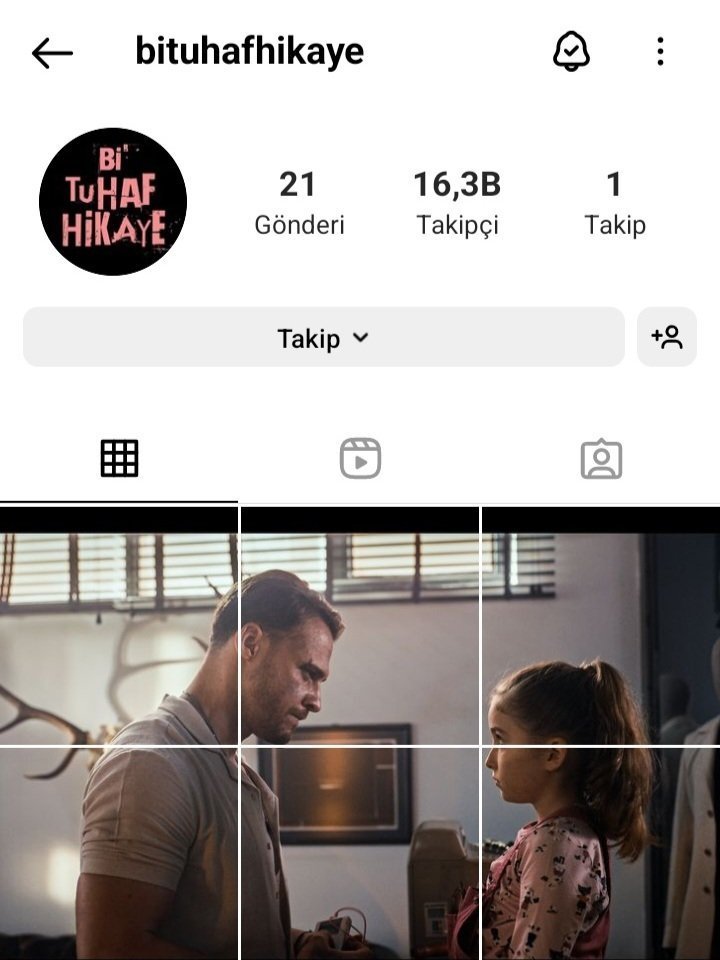Open the post tile with antlers
The image size is (720, 960).
[118, 625]
